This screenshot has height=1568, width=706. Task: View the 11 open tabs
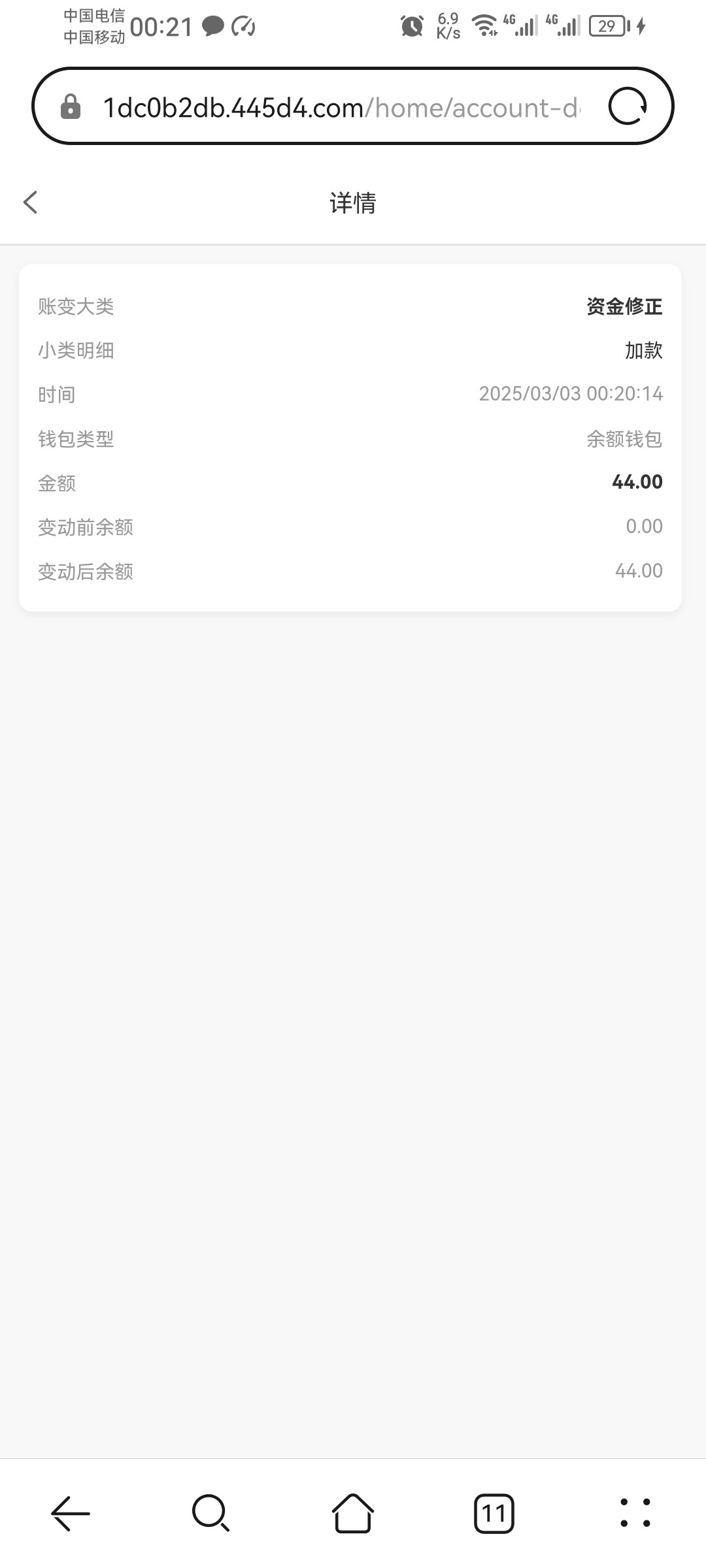pyautogui.click(x=494, y=1513)
